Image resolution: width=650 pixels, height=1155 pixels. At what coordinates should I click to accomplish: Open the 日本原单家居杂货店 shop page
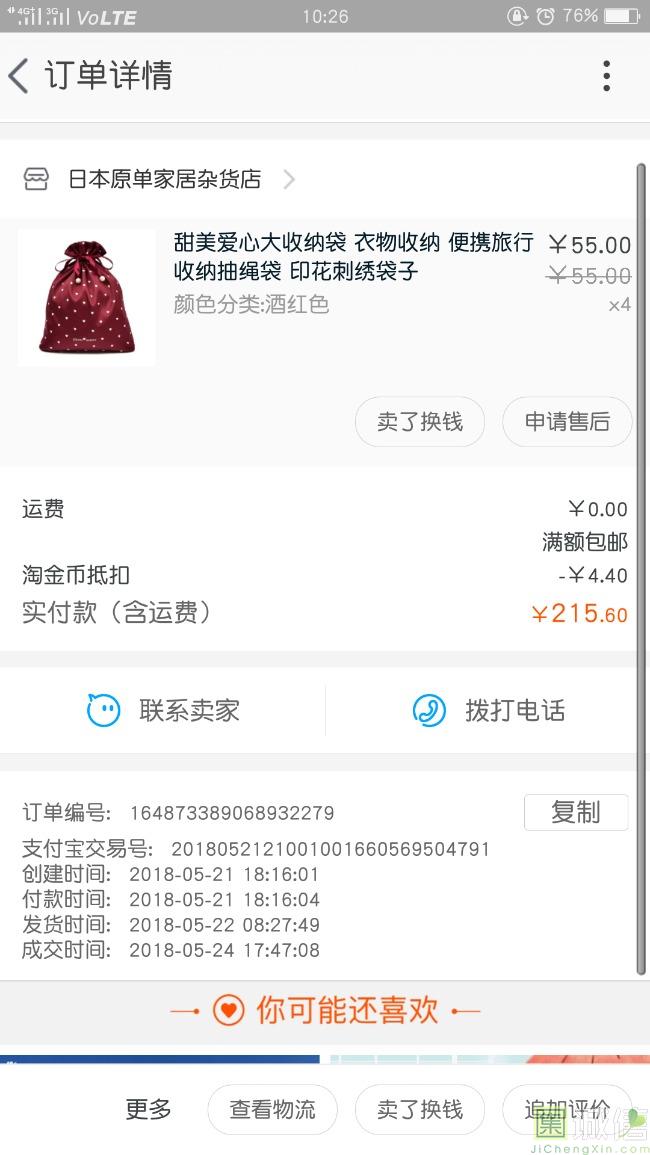[x=159, y=179]
